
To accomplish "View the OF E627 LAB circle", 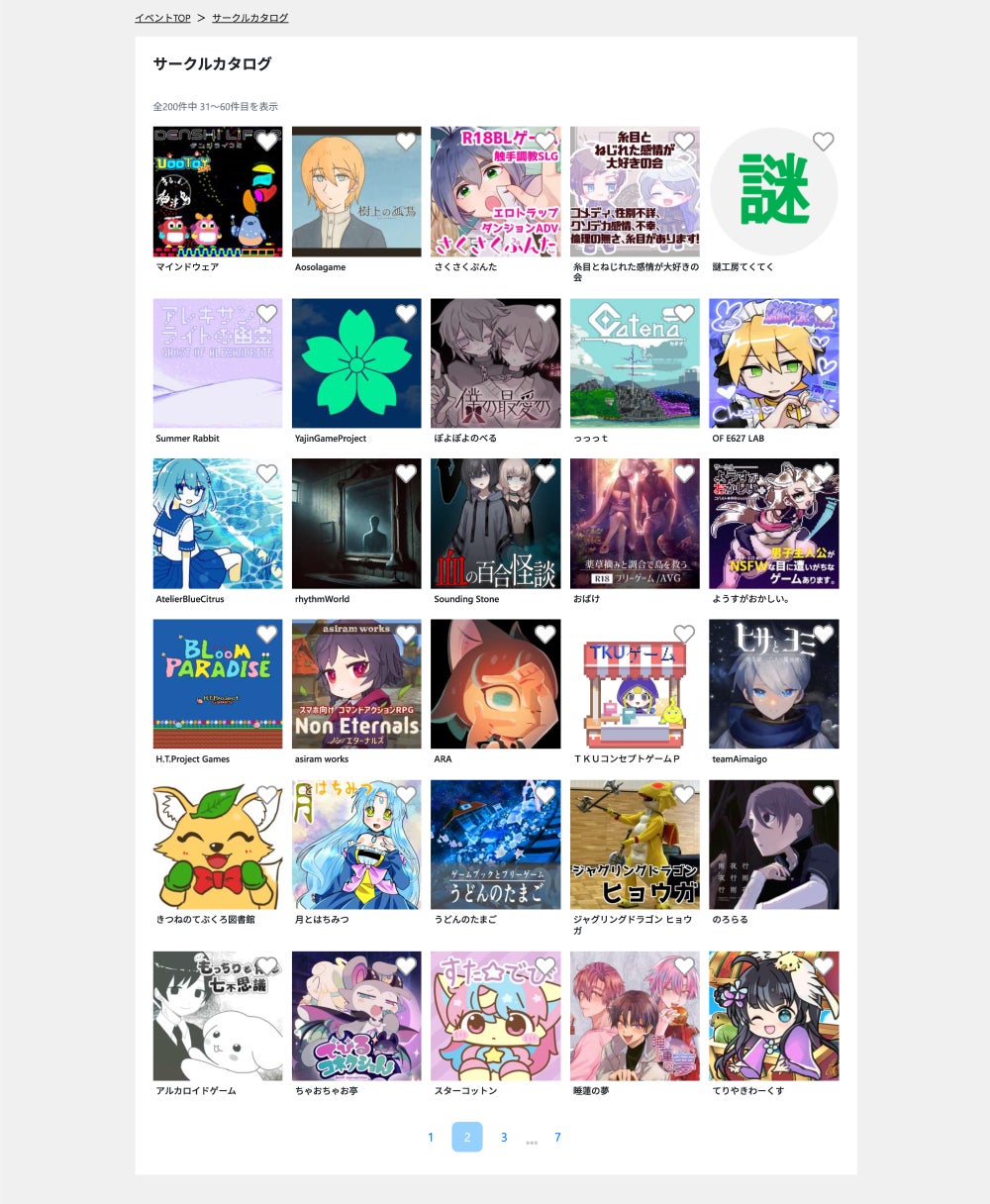I will pos(773,363).
